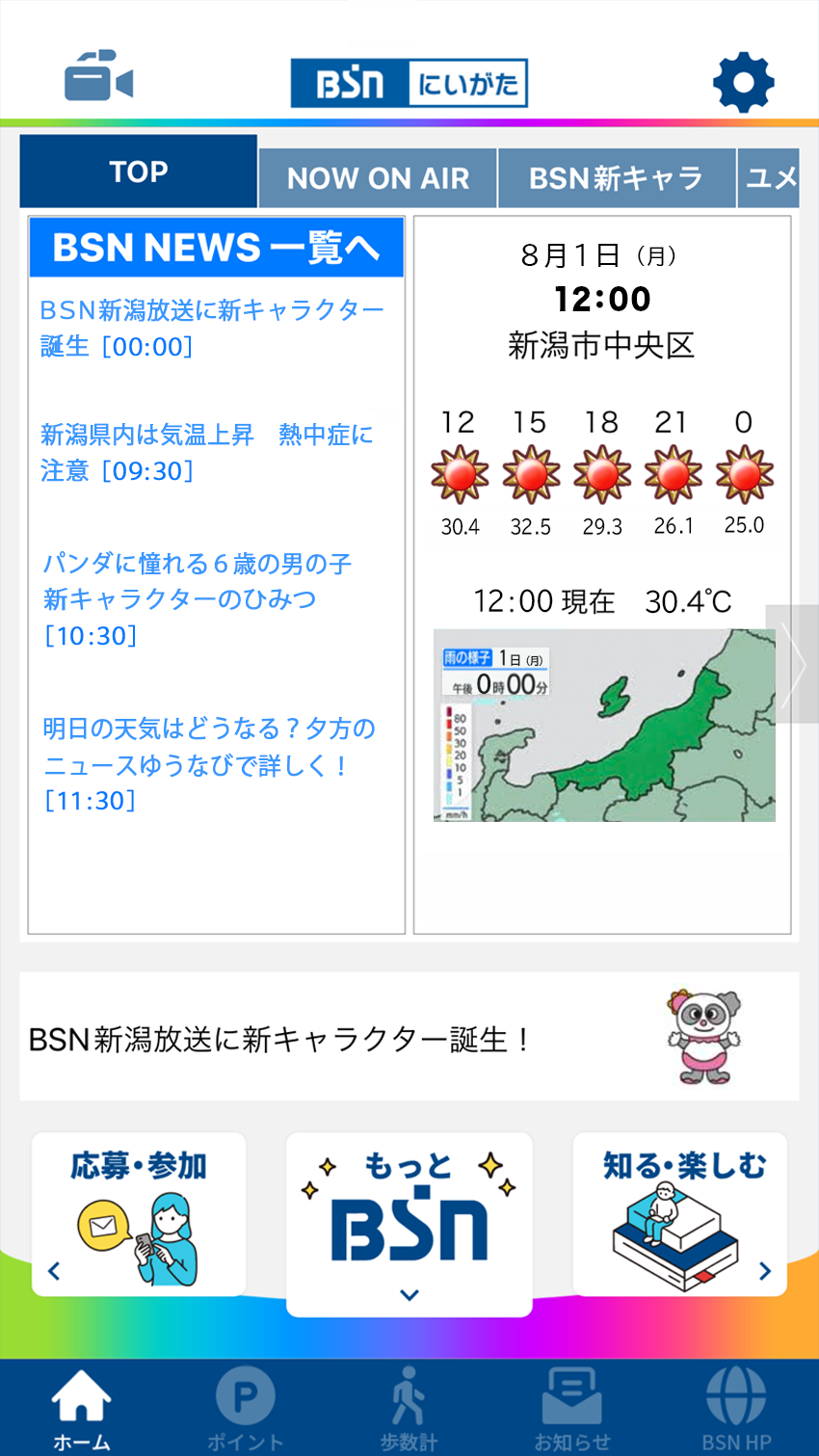Read the BSN新潟放送に新キャラクター誕生 news at 00:00
Screen dimensions: 819x1456
(212, 328)
